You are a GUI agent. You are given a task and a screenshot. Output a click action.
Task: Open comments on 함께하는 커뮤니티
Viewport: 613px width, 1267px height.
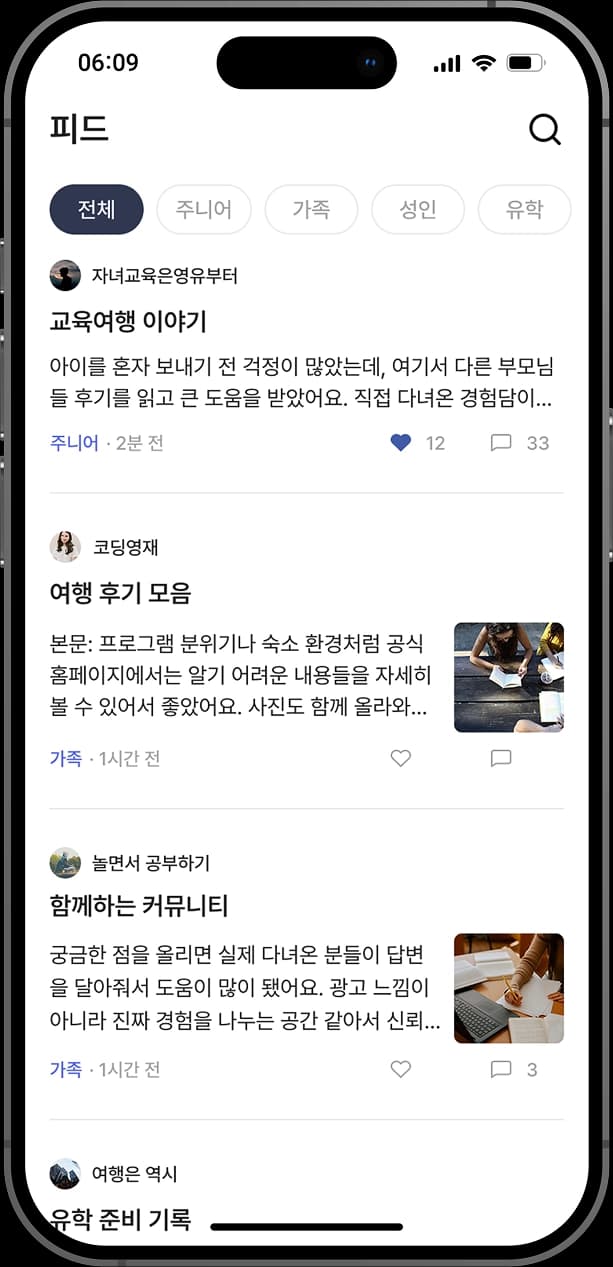coord(501,1069)
